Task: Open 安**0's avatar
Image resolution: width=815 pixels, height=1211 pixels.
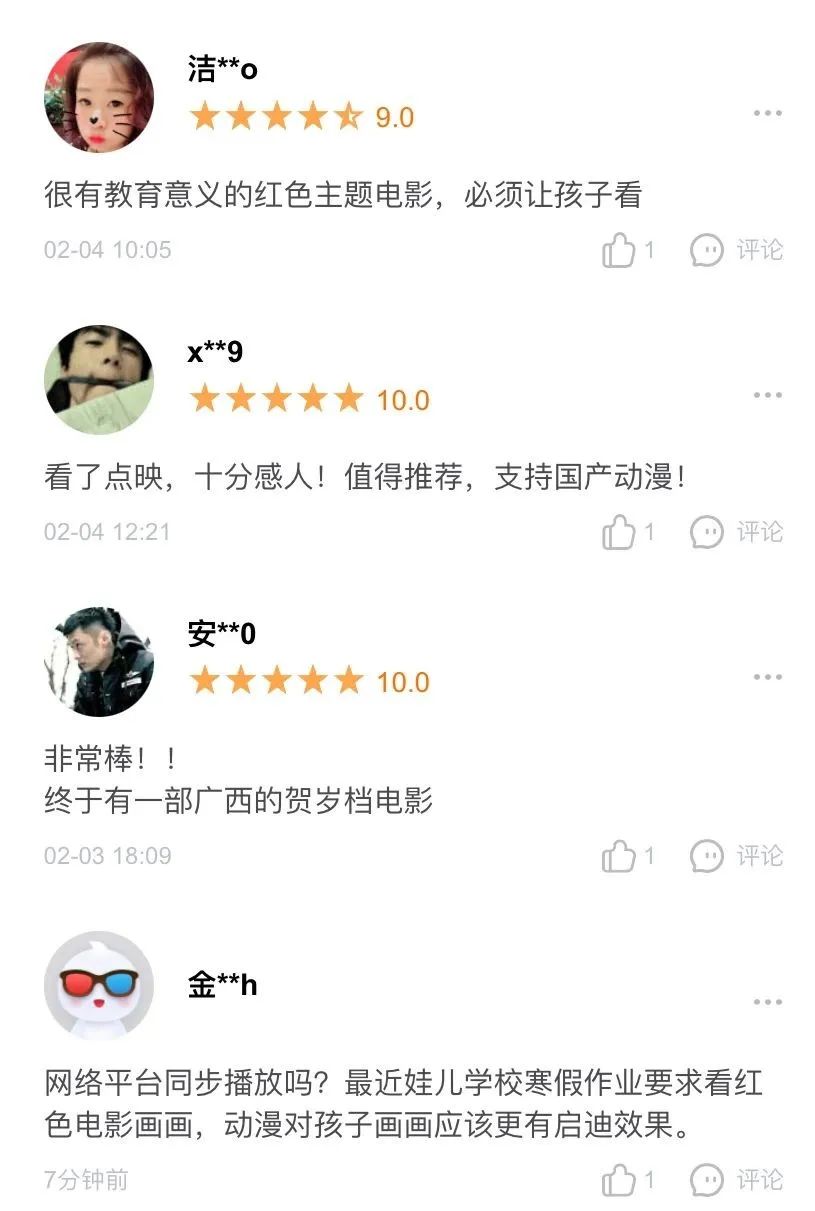Action: pyautogui.click(x=99, y=661)
